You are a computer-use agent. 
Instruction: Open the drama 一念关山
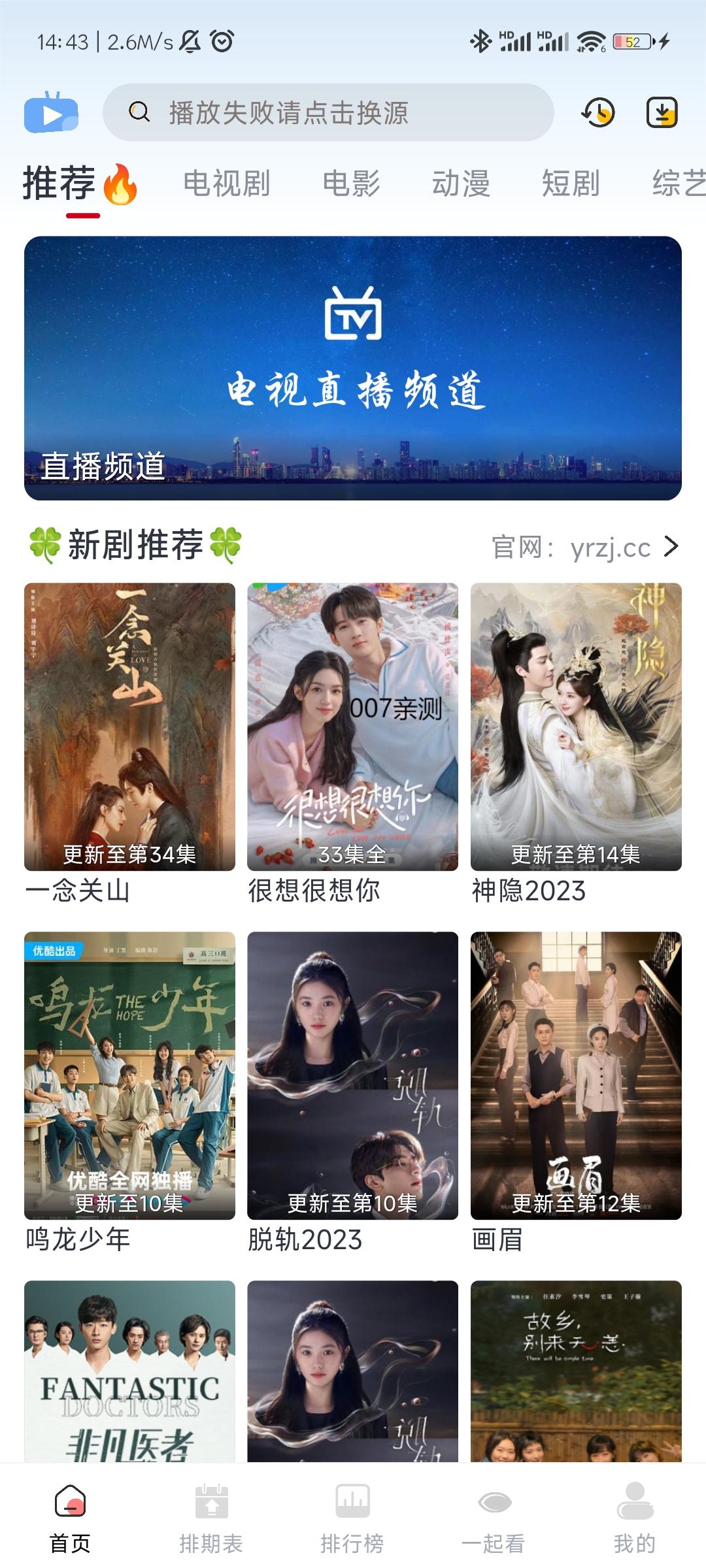(x=129, y=743)
